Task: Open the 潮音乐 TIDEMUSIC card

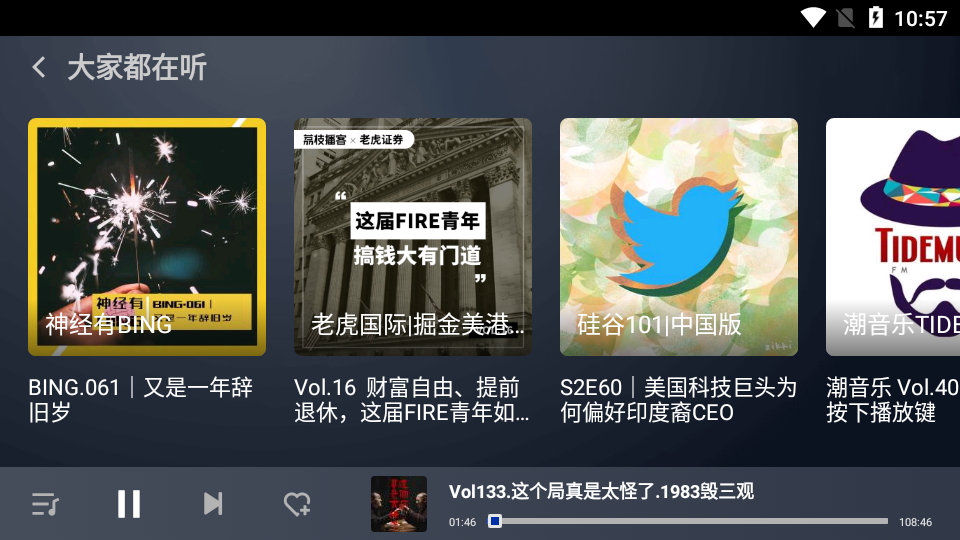Action: 893,237
